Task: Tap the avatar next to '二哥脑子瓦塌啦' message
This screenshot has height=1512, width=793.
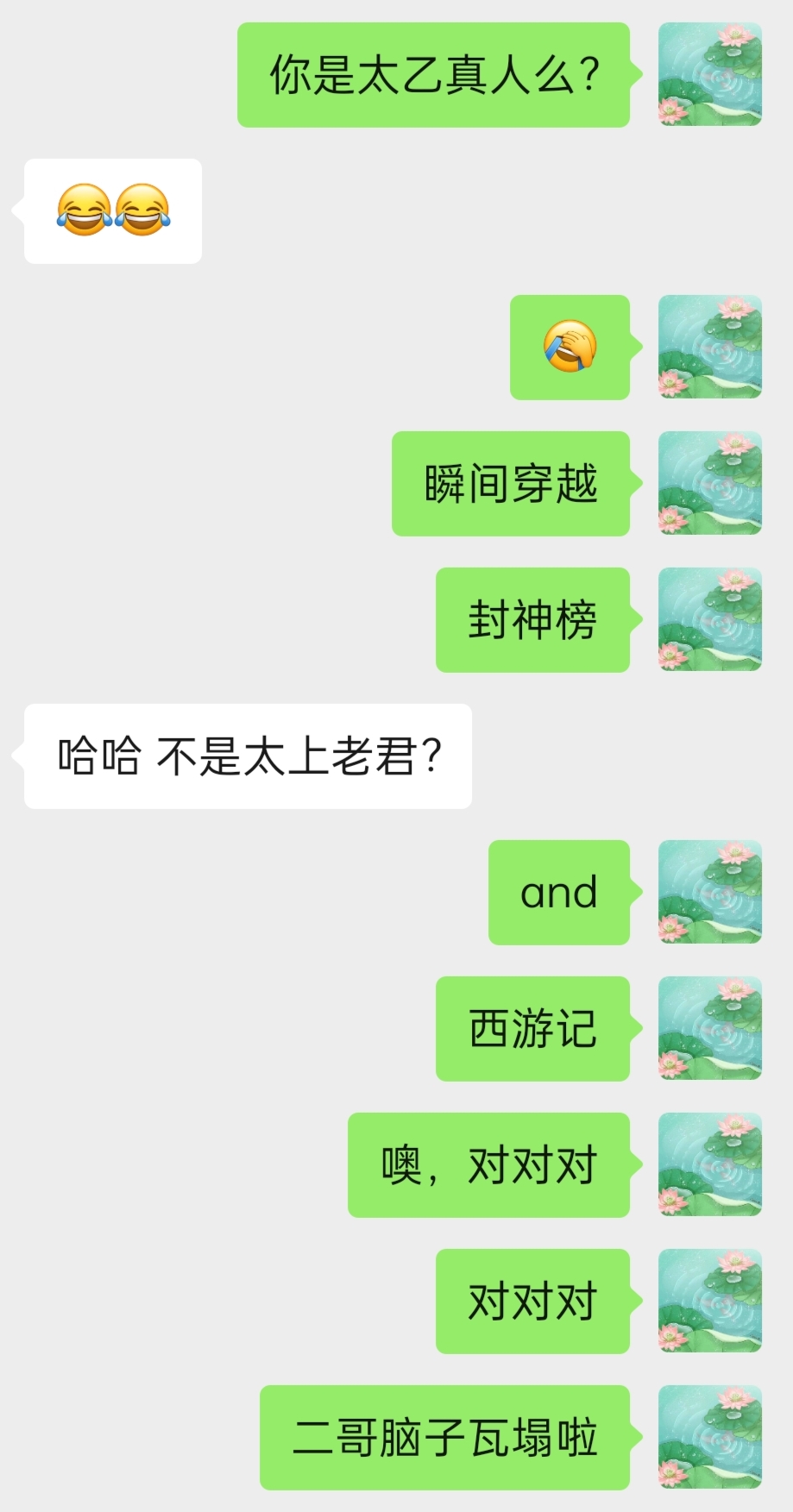Action: click(x=709, y=1437)
